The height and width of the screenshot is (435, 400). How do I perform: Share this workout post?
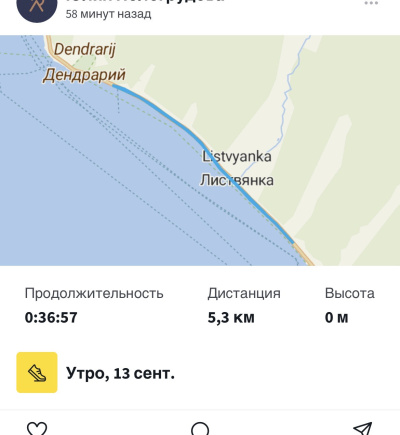point(363,429)
